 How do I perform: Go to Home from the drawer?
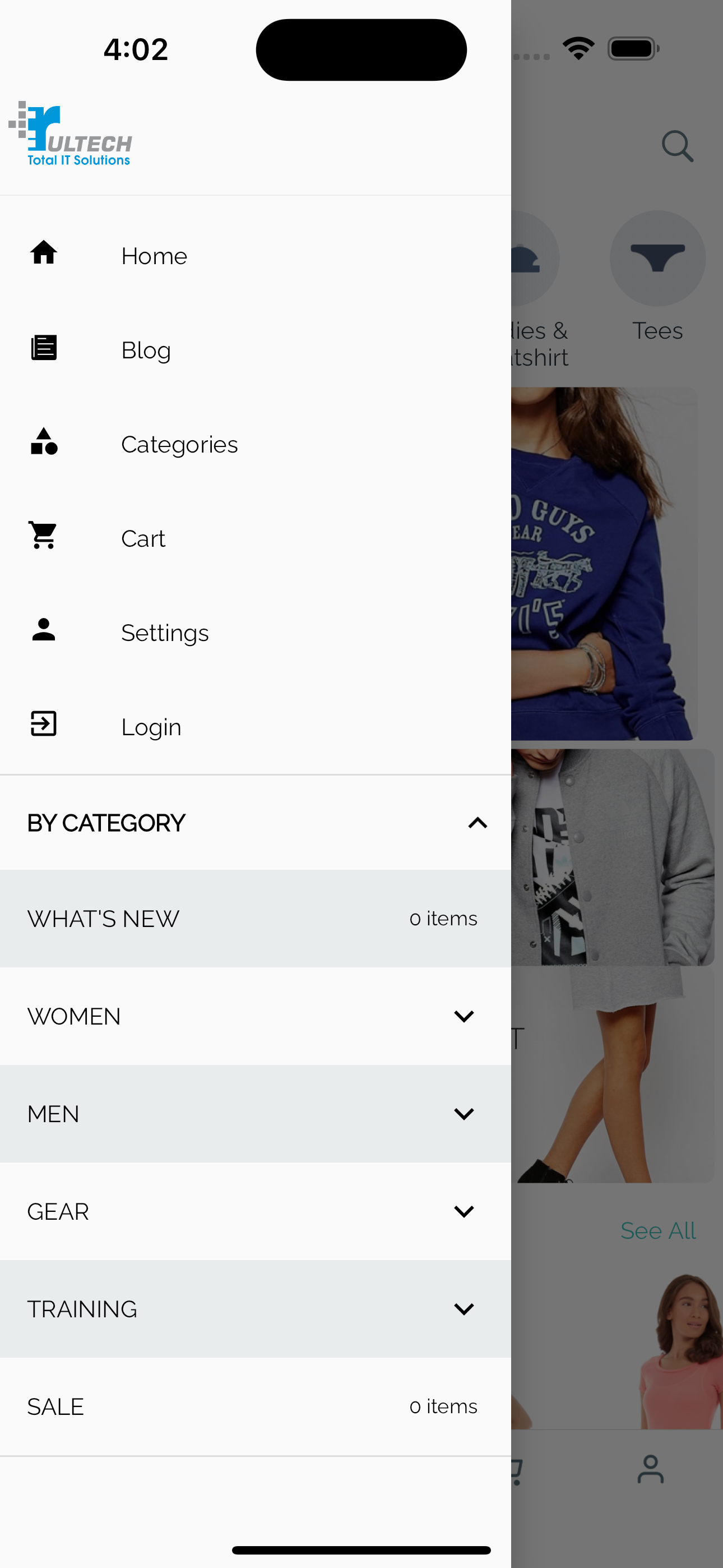click(x=154, y=256)
